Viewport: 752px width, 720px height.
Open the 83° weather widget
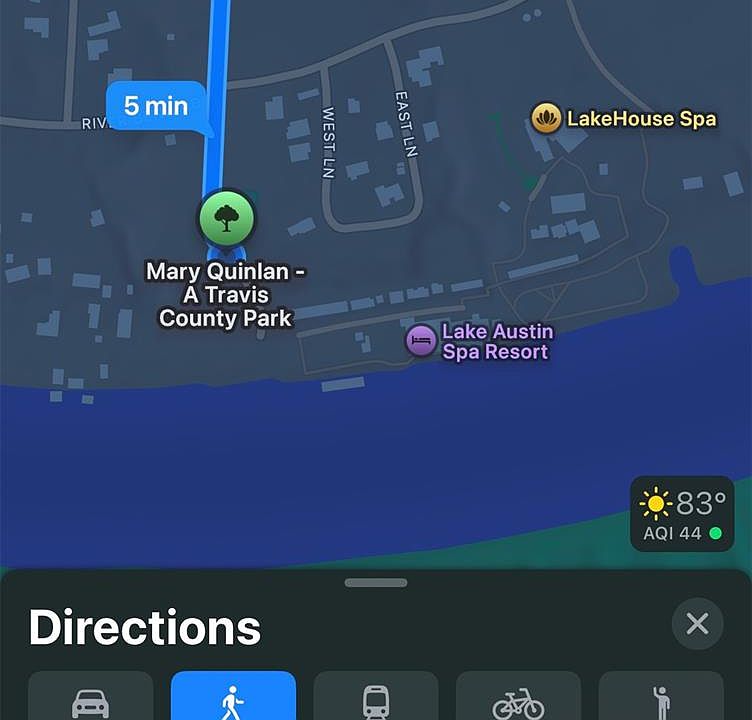pyautogui.click(x=682, y=514)
